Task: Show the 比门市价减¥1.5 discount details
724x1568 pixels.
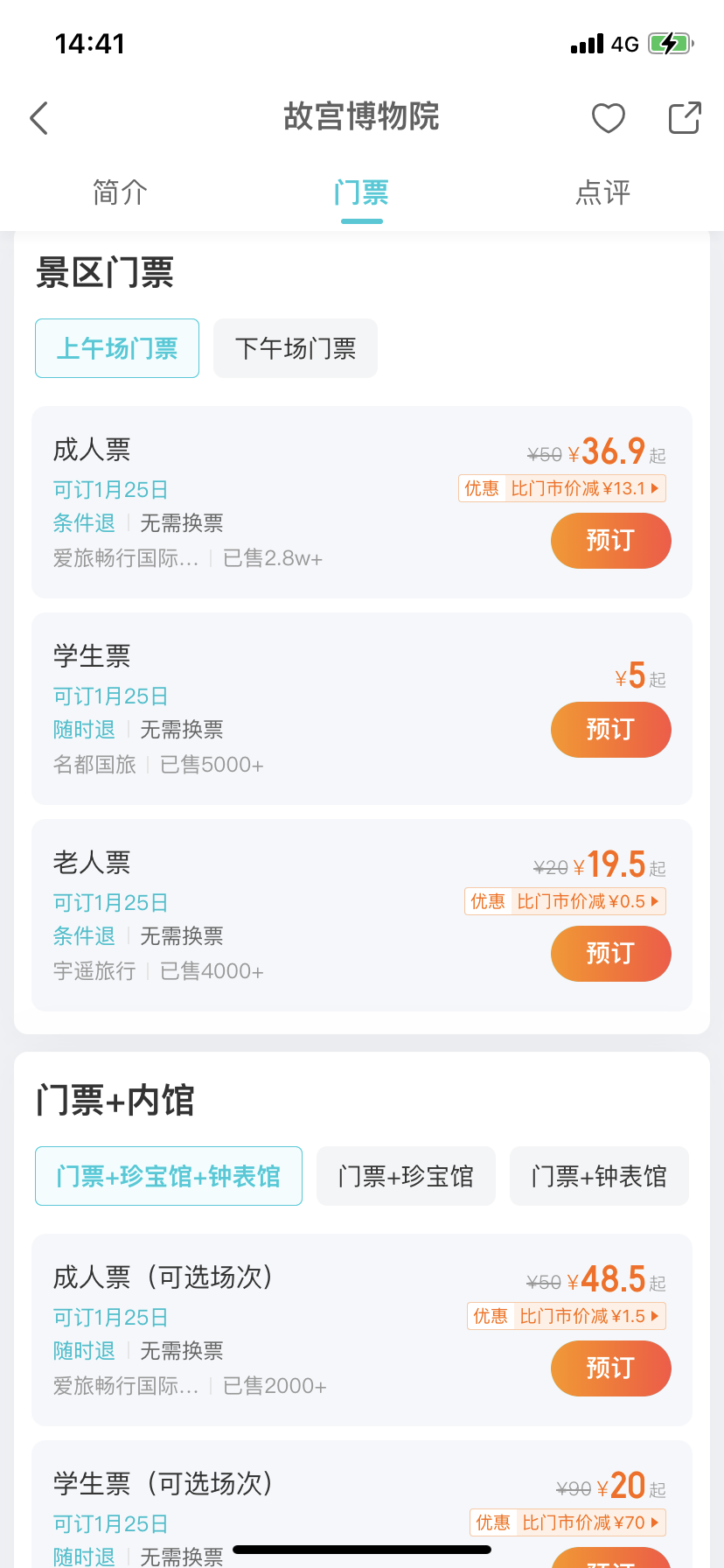Action: point(567,1316)
